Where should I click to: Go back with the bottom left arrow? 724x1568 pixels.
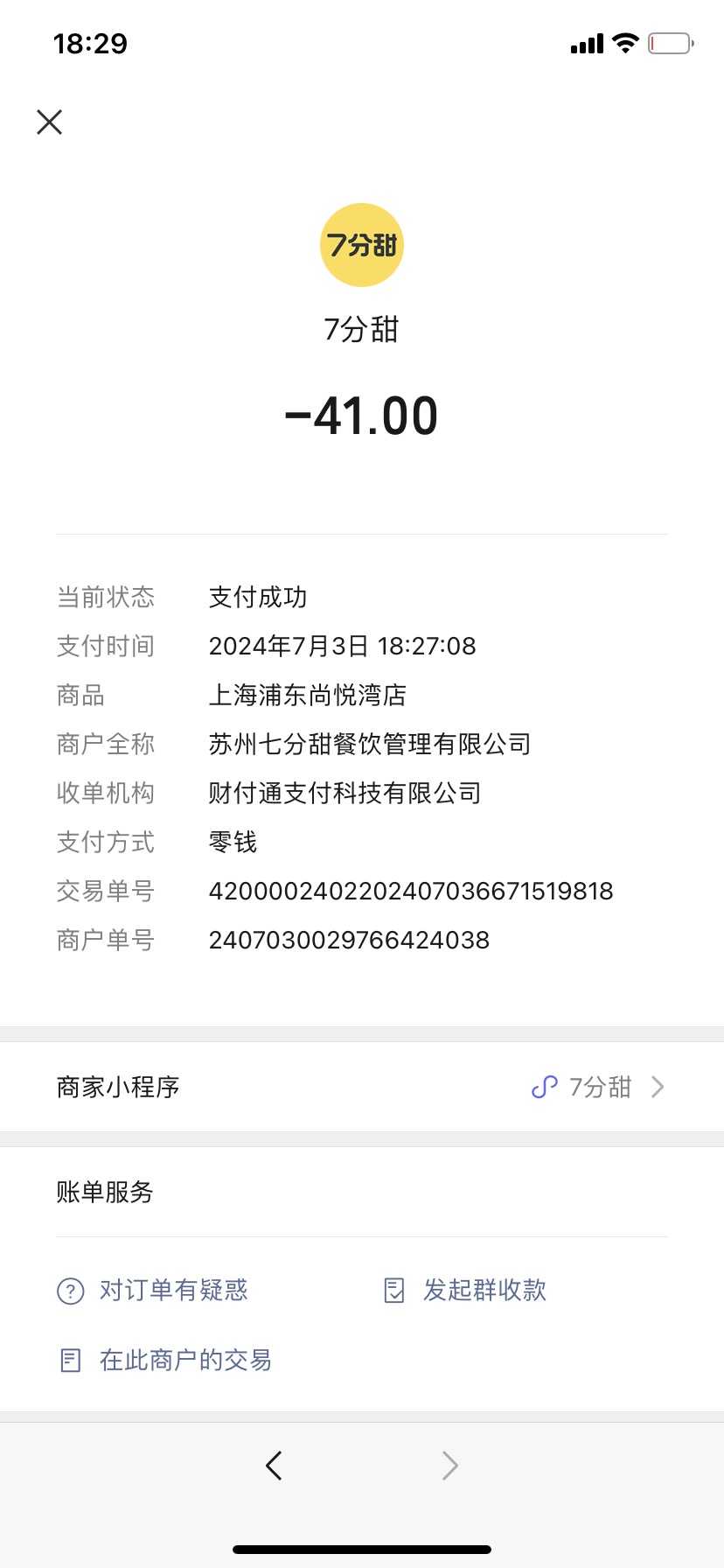(275, 1465)
